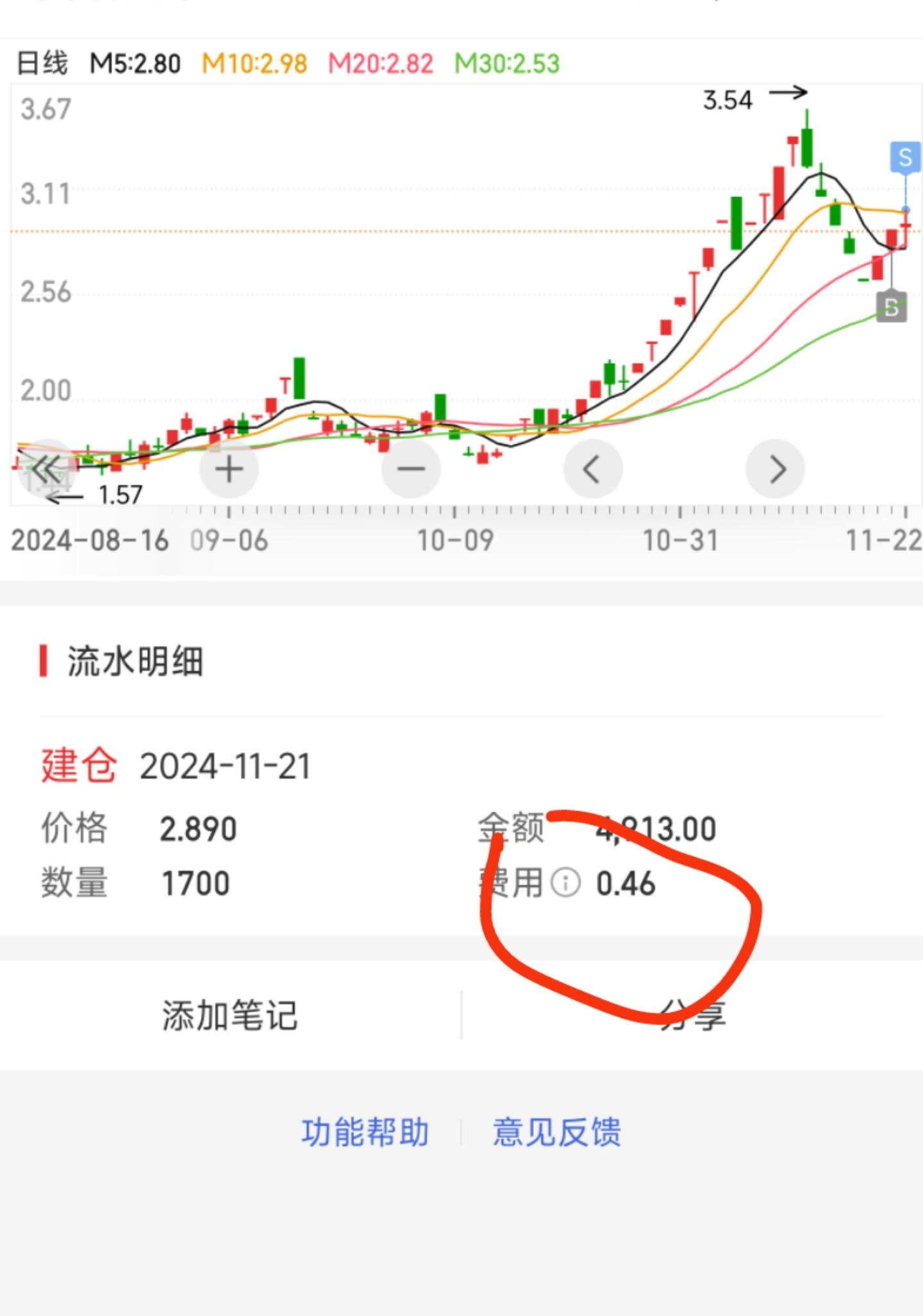This screenshot has width=923, height=1316.
Task: Open 功能帮助 function help
Action: pyautogui.click(x=366, y=1130)
